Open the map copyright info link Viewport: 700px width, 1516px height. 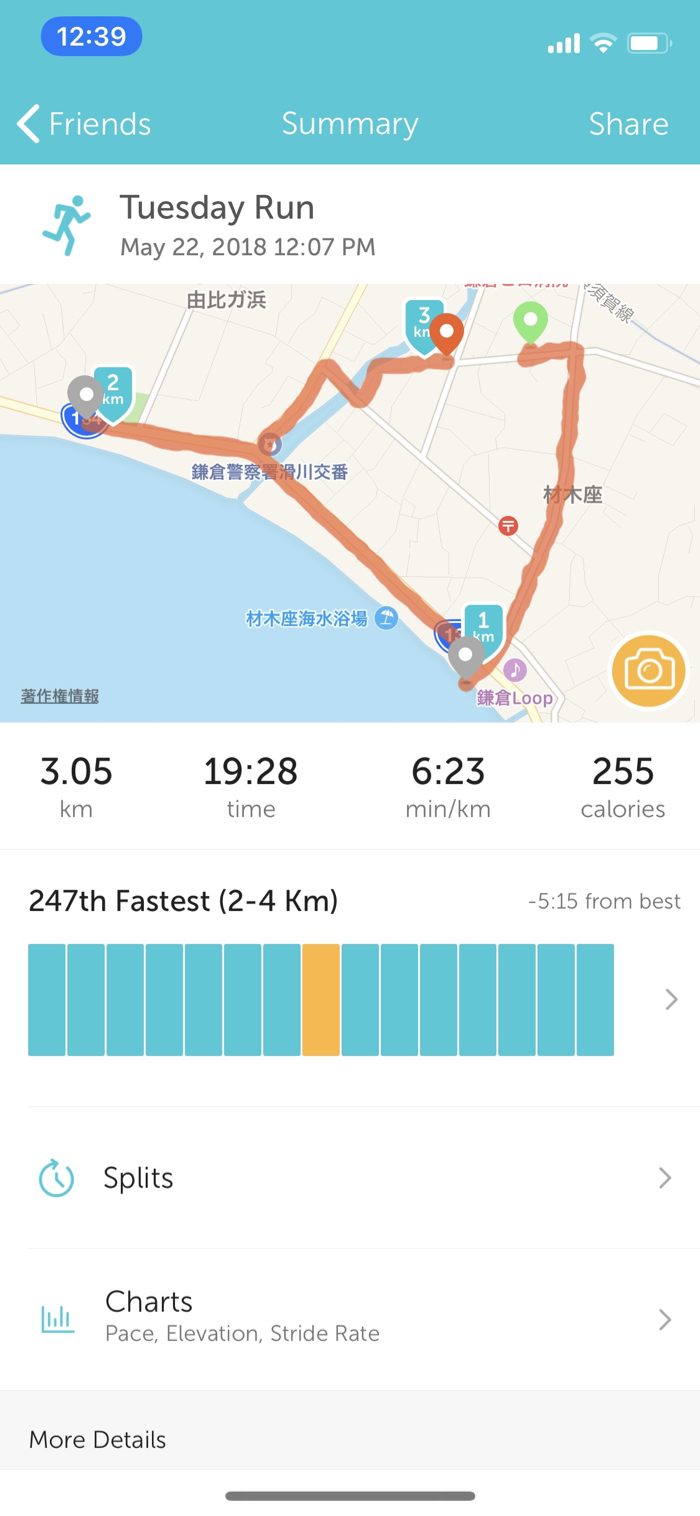coord(60,696)
